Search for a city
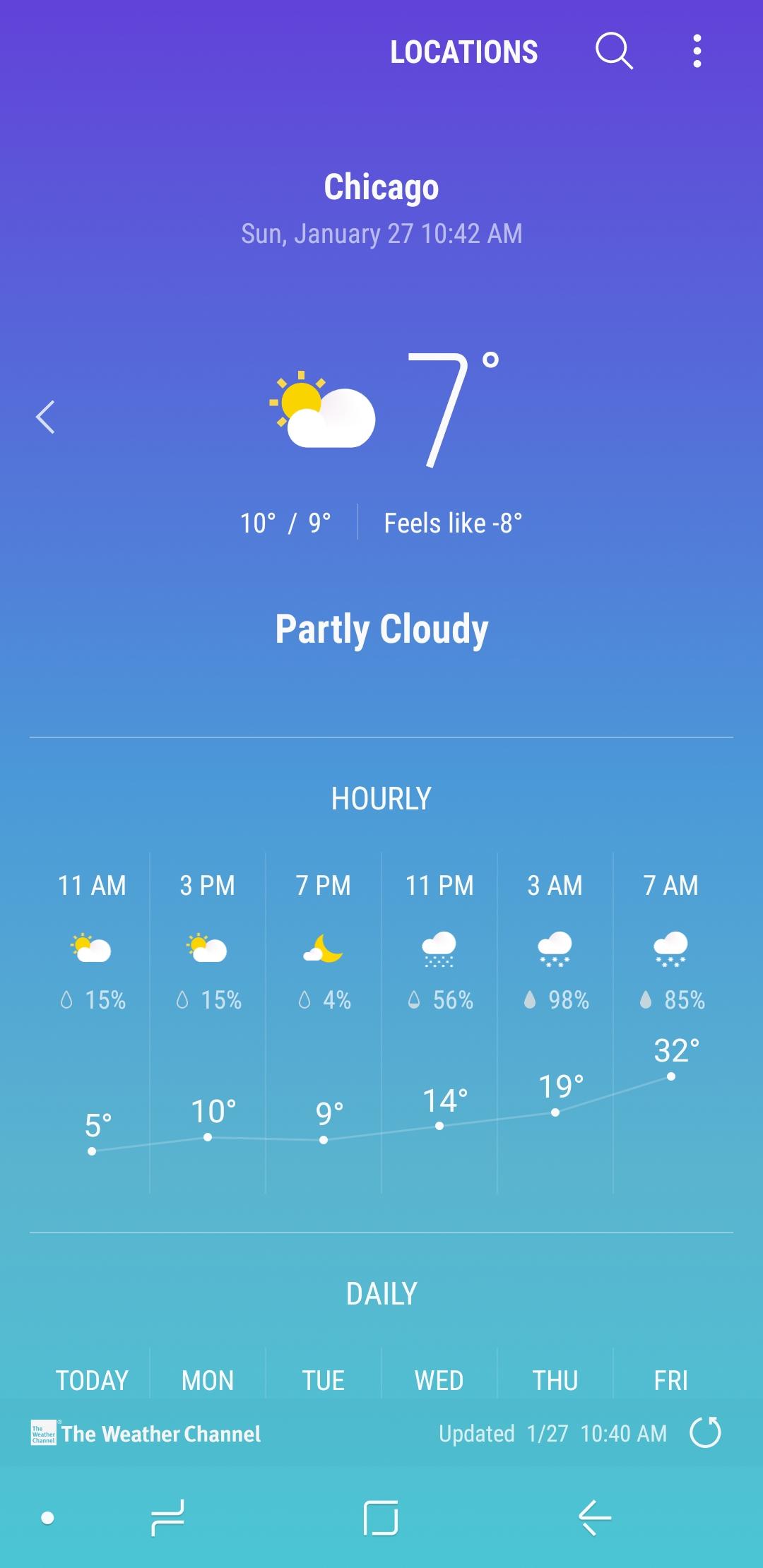763x1568 pixels. (x=614, y=52)
